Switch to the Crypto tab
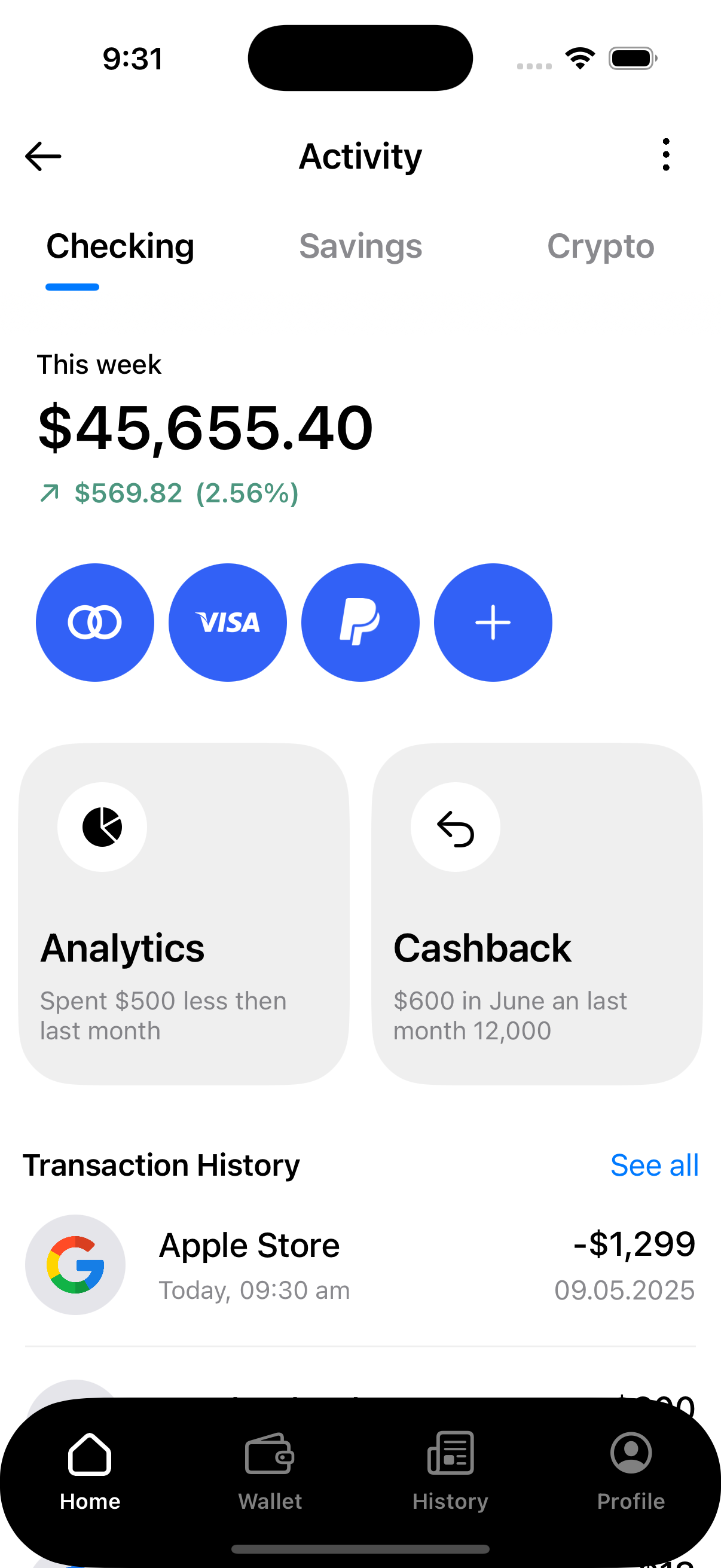Viewport: 721px width, 1568px height. (600, 246)
